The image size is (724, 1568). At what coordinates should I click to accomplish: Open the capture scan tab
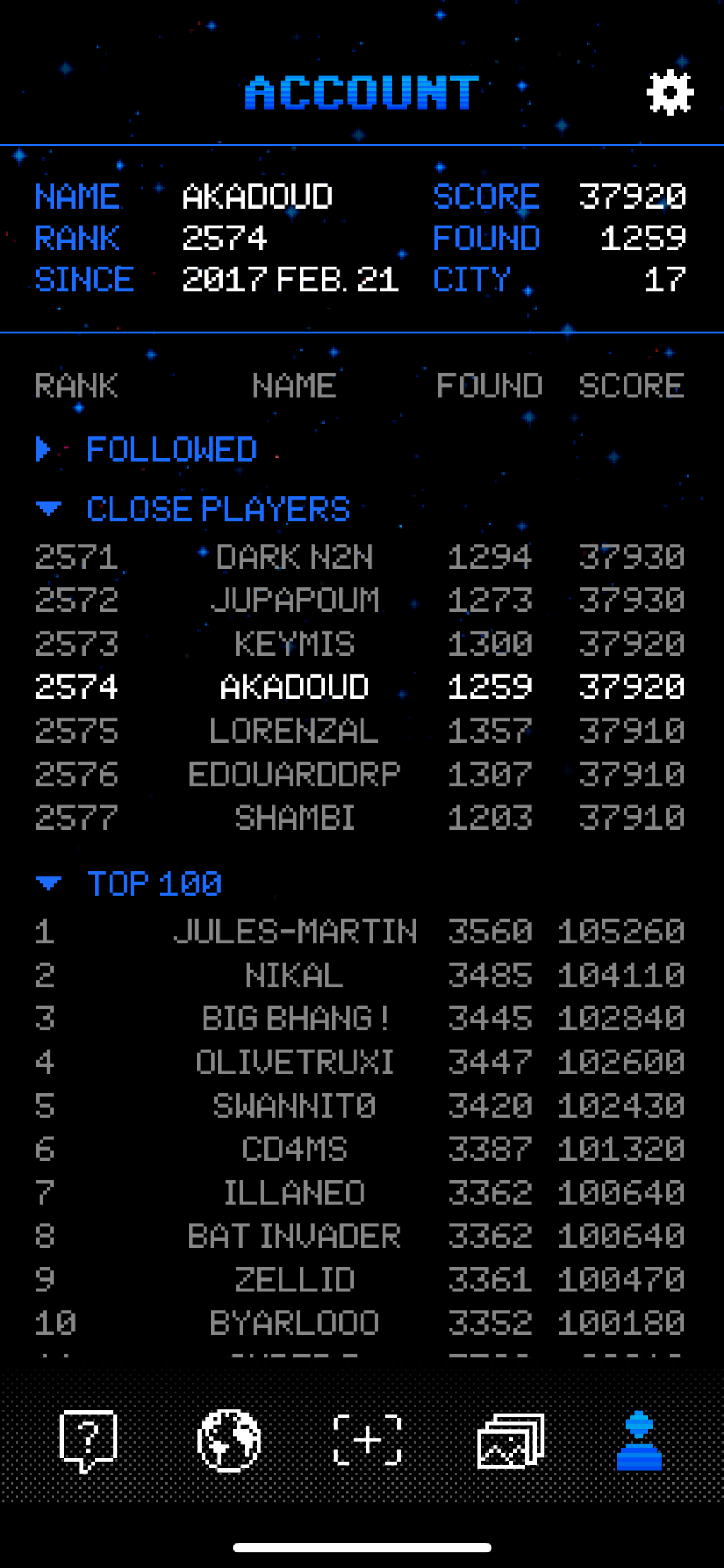coord(368,1441)
